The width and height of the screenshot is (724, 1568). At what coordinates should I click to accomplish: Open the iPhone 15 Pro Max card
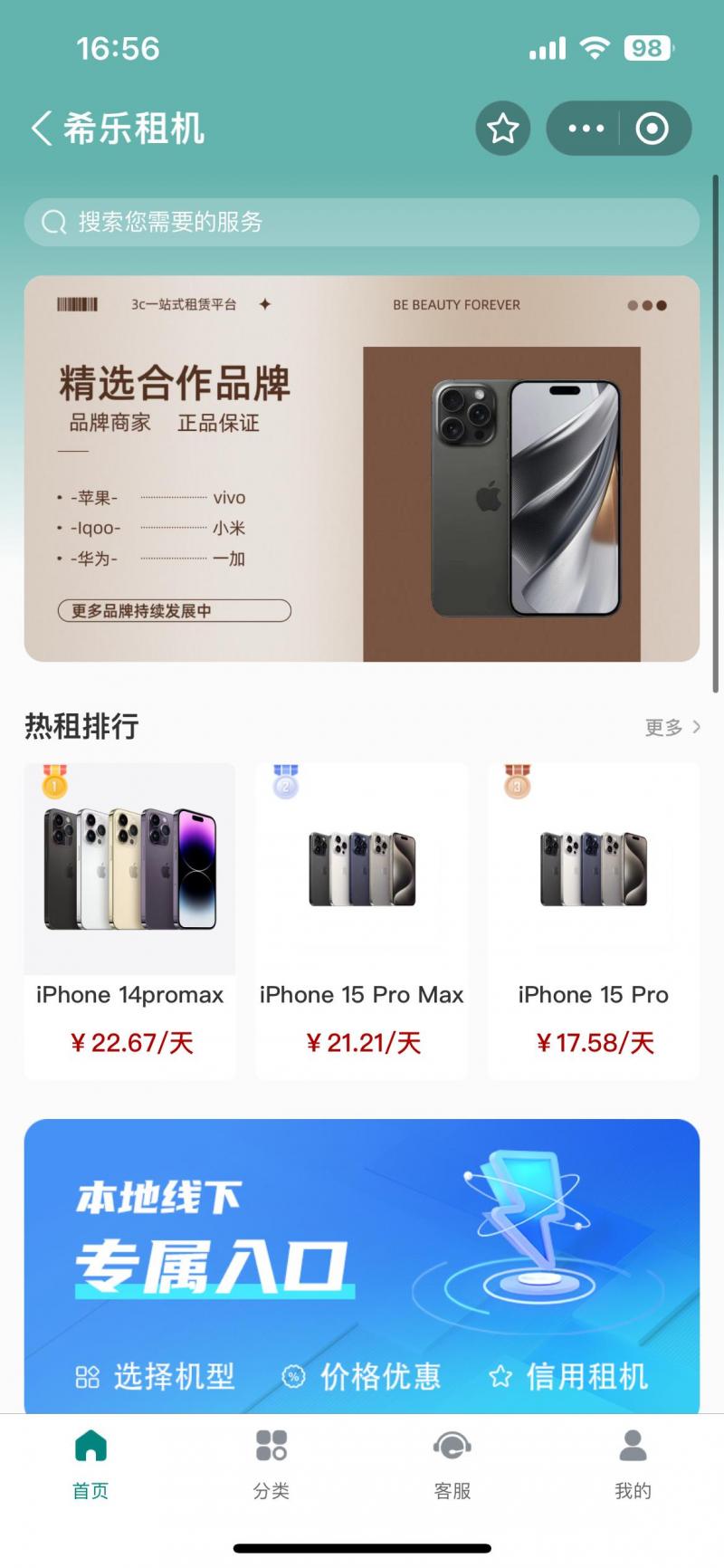(x=361, y=921)
